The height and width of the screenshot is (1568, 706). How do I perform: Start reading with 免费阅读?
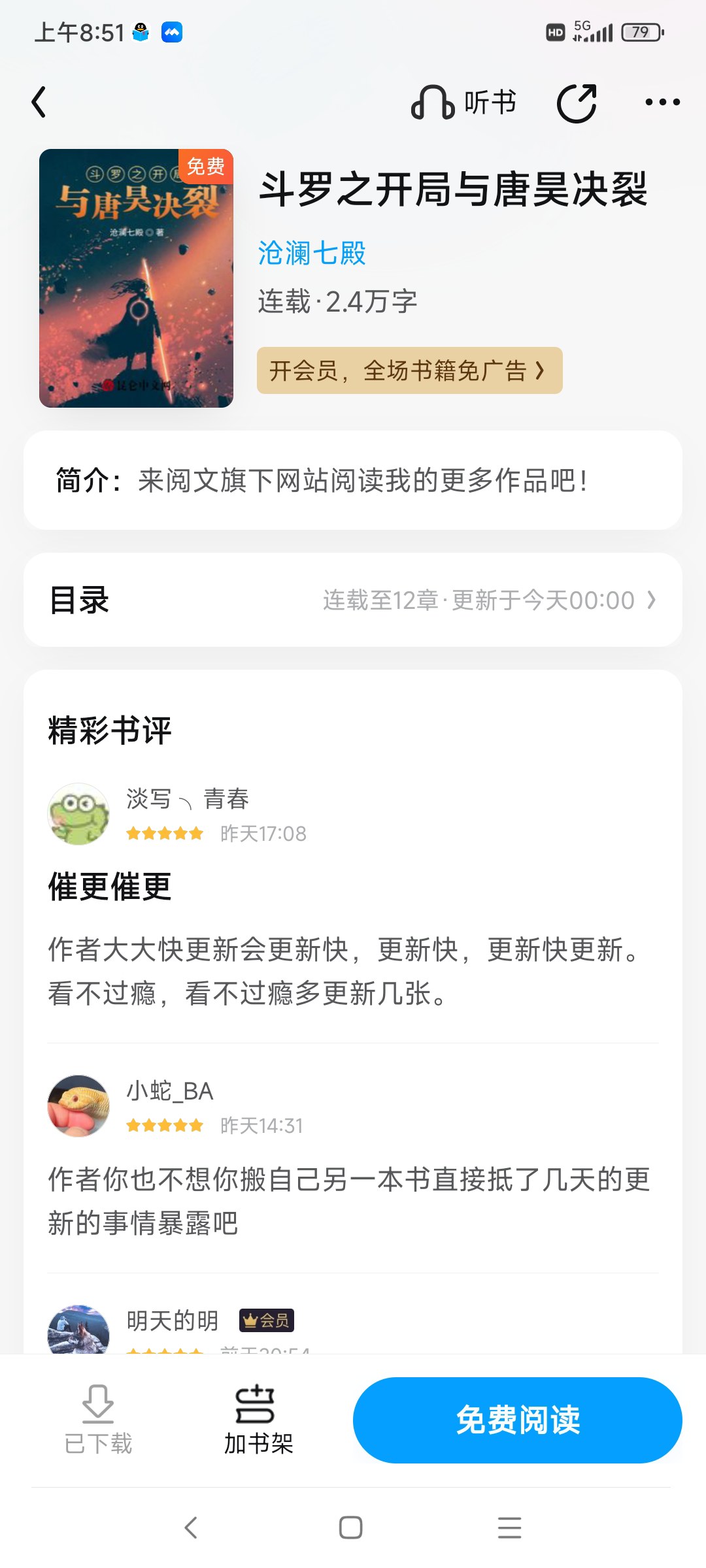pos(517,1420)
